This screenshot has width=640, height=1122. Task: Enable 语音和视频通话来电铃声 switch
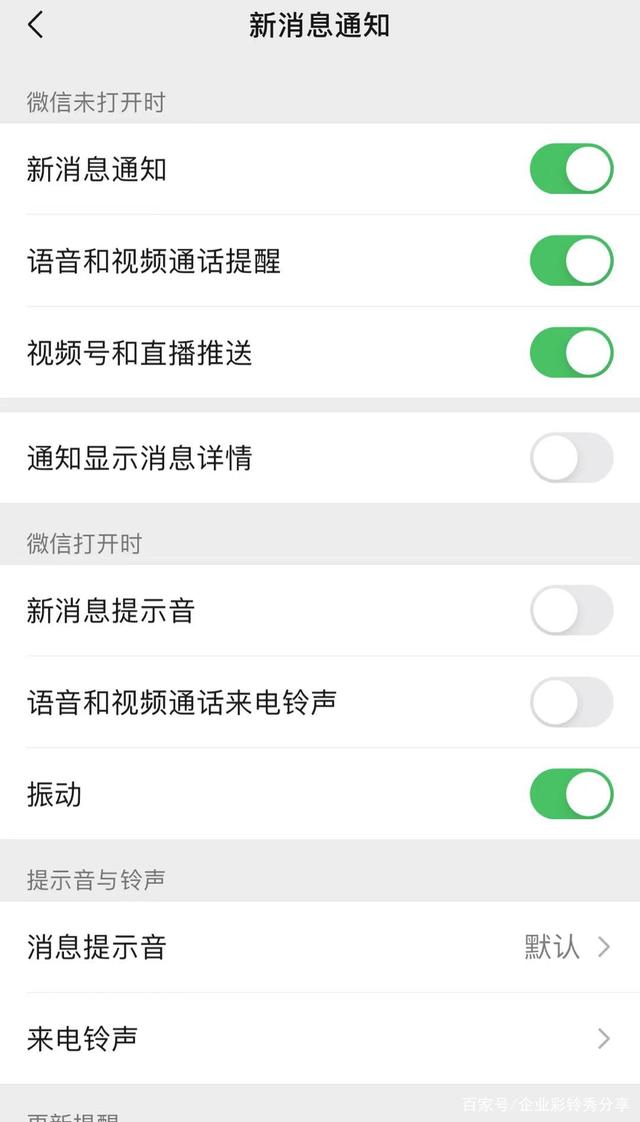coord(571,702)
